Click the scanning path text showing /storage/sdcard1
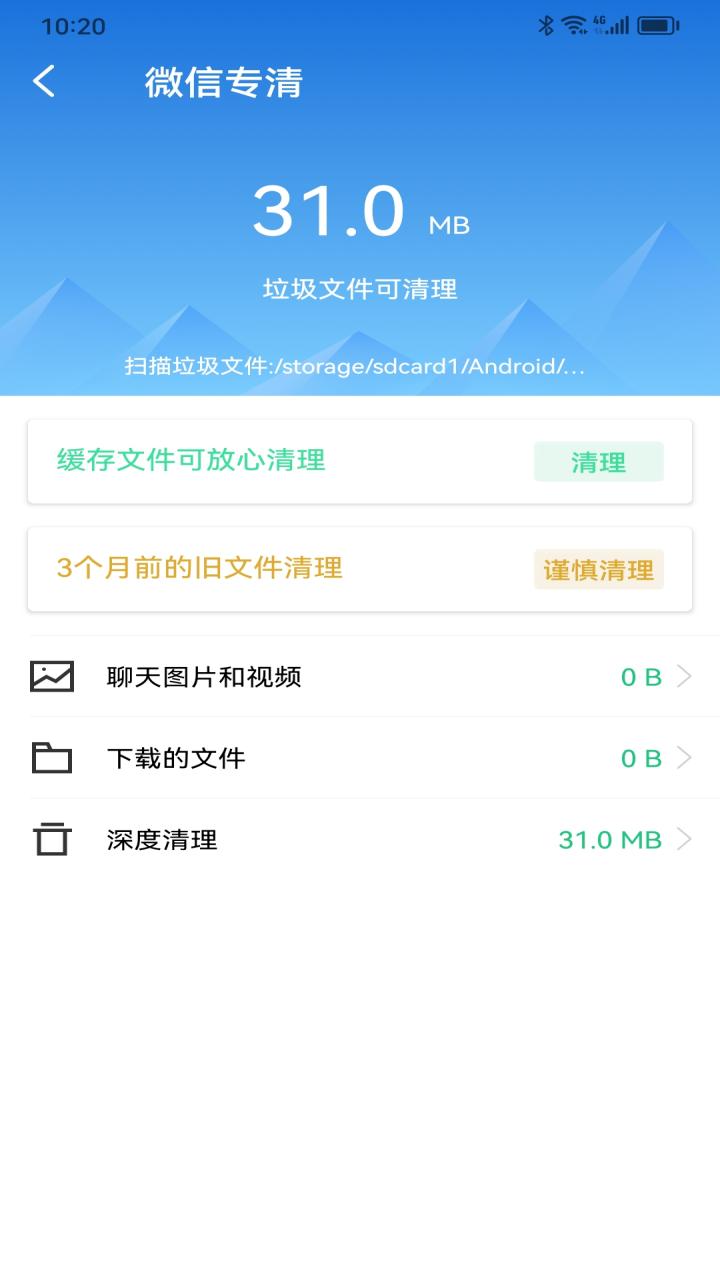The height and width of the screenshot is (1280, 720). (360, 367)
